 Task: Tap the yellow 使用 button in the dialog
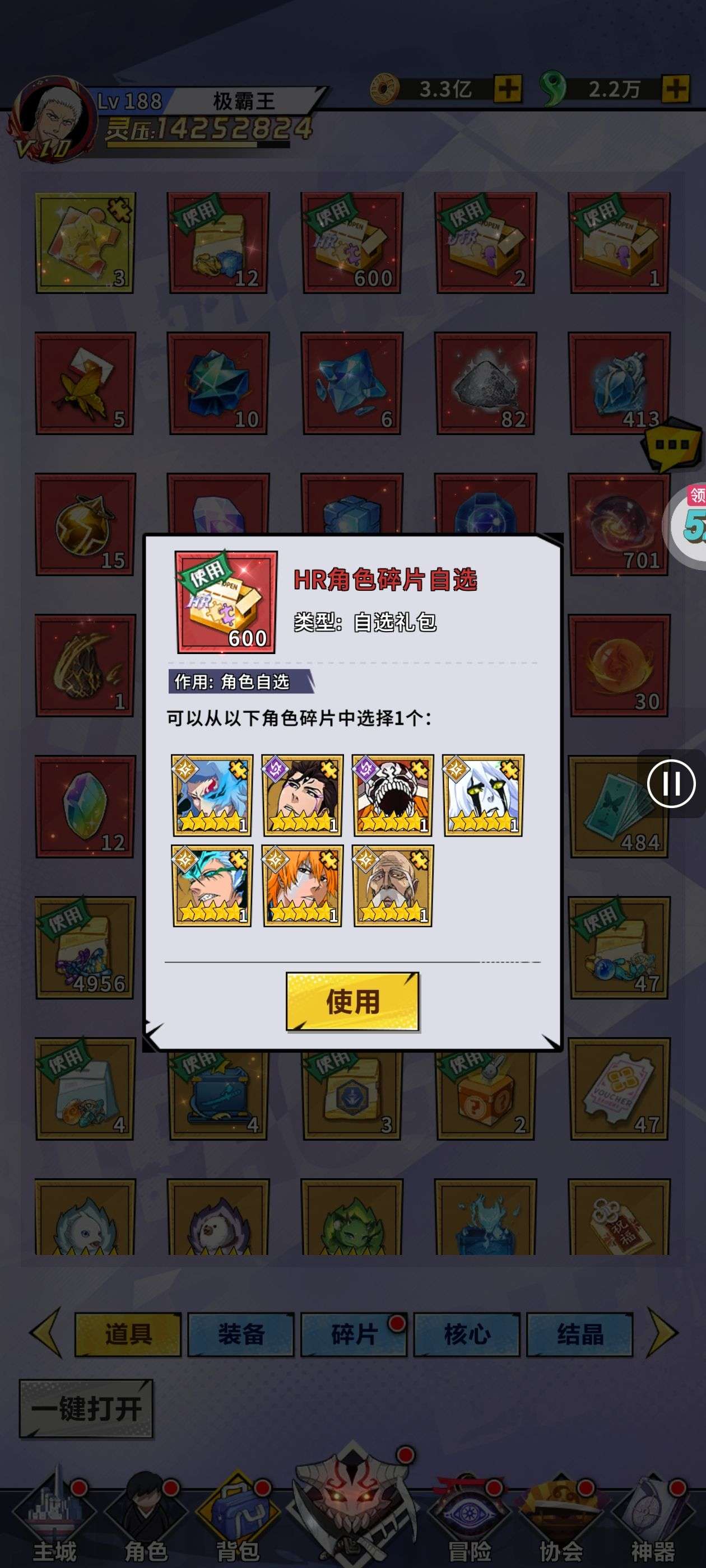[352, 1001]
